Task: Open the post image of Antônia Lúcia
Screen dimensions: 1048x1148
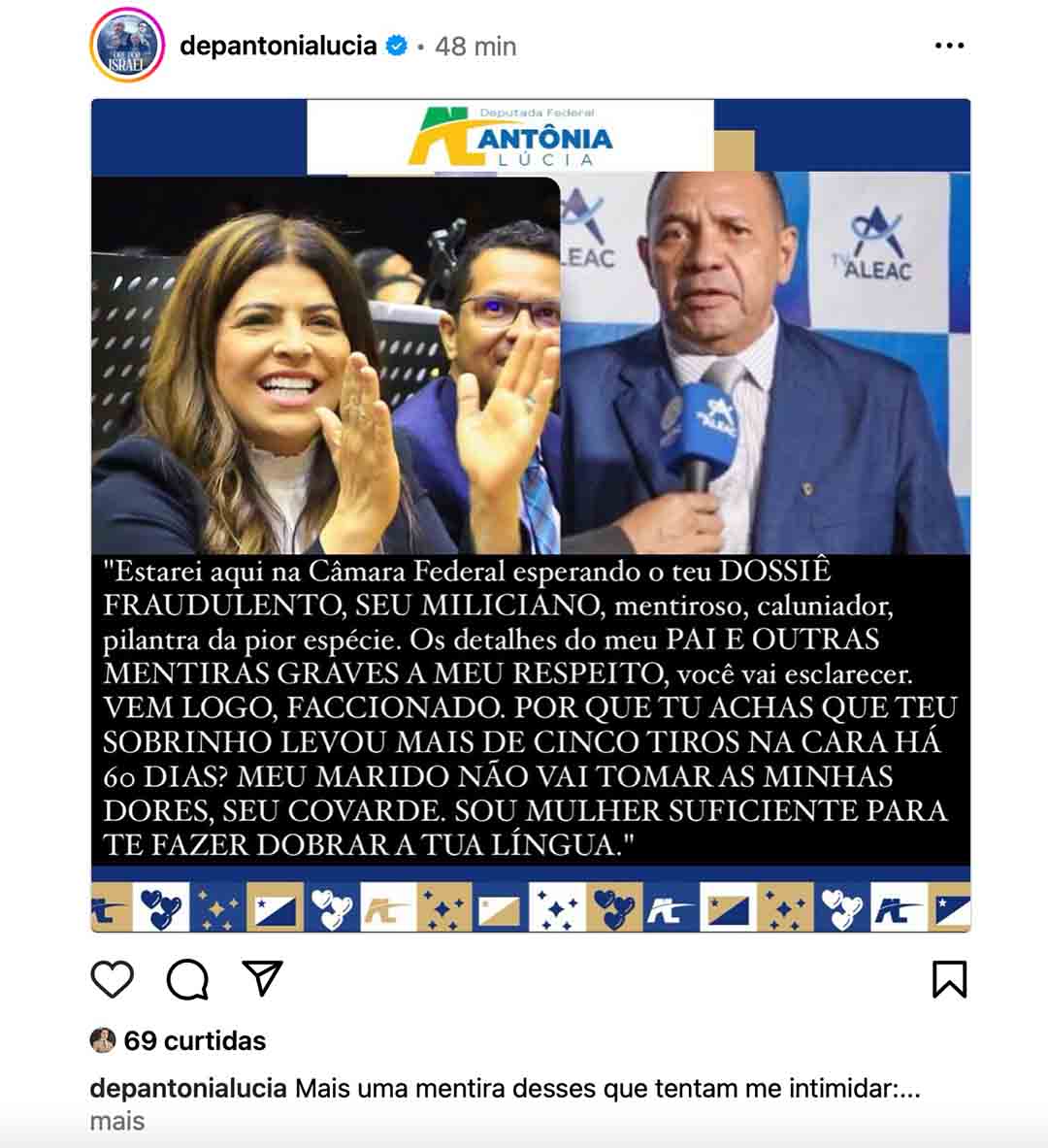Action: pos(530,514)
